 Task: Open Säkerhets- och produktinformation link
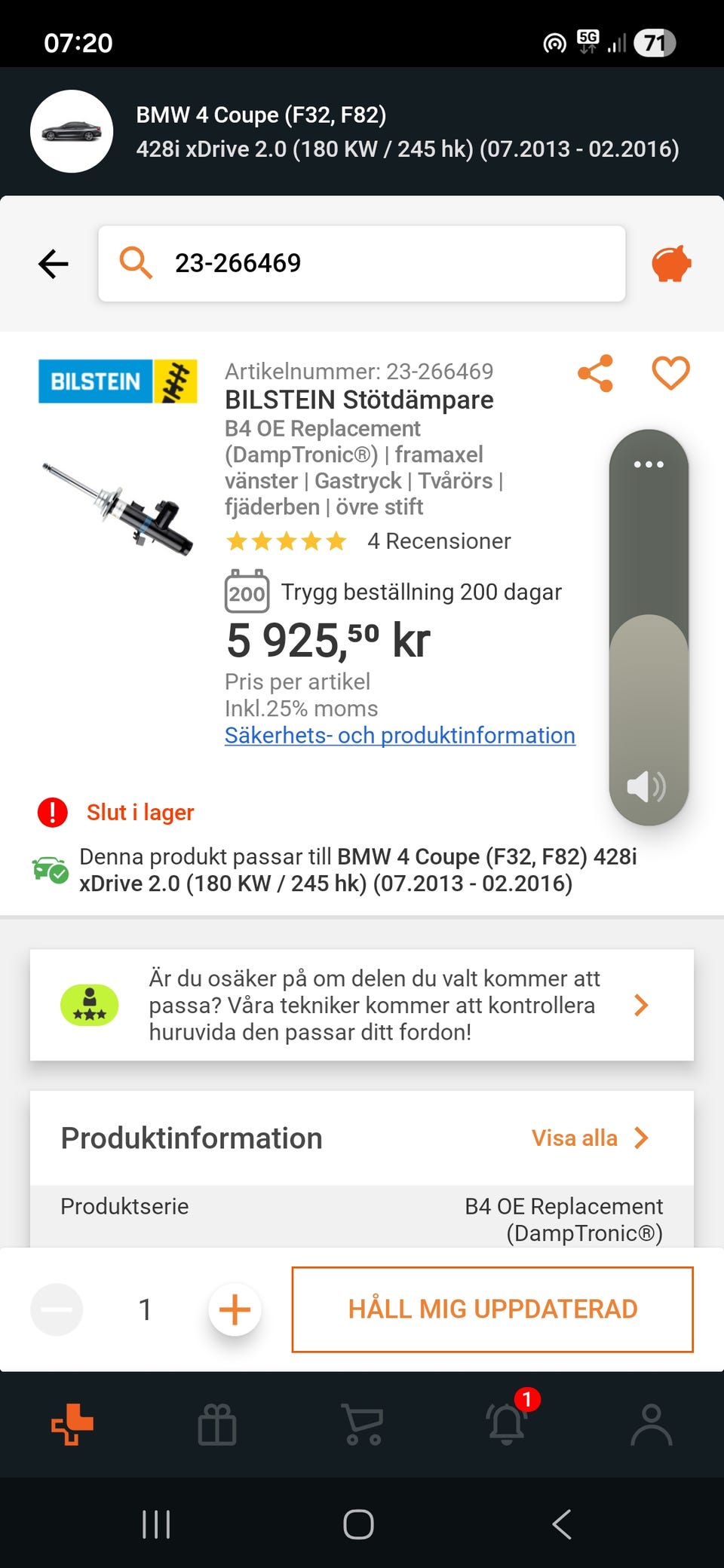[x=400, y=735]
